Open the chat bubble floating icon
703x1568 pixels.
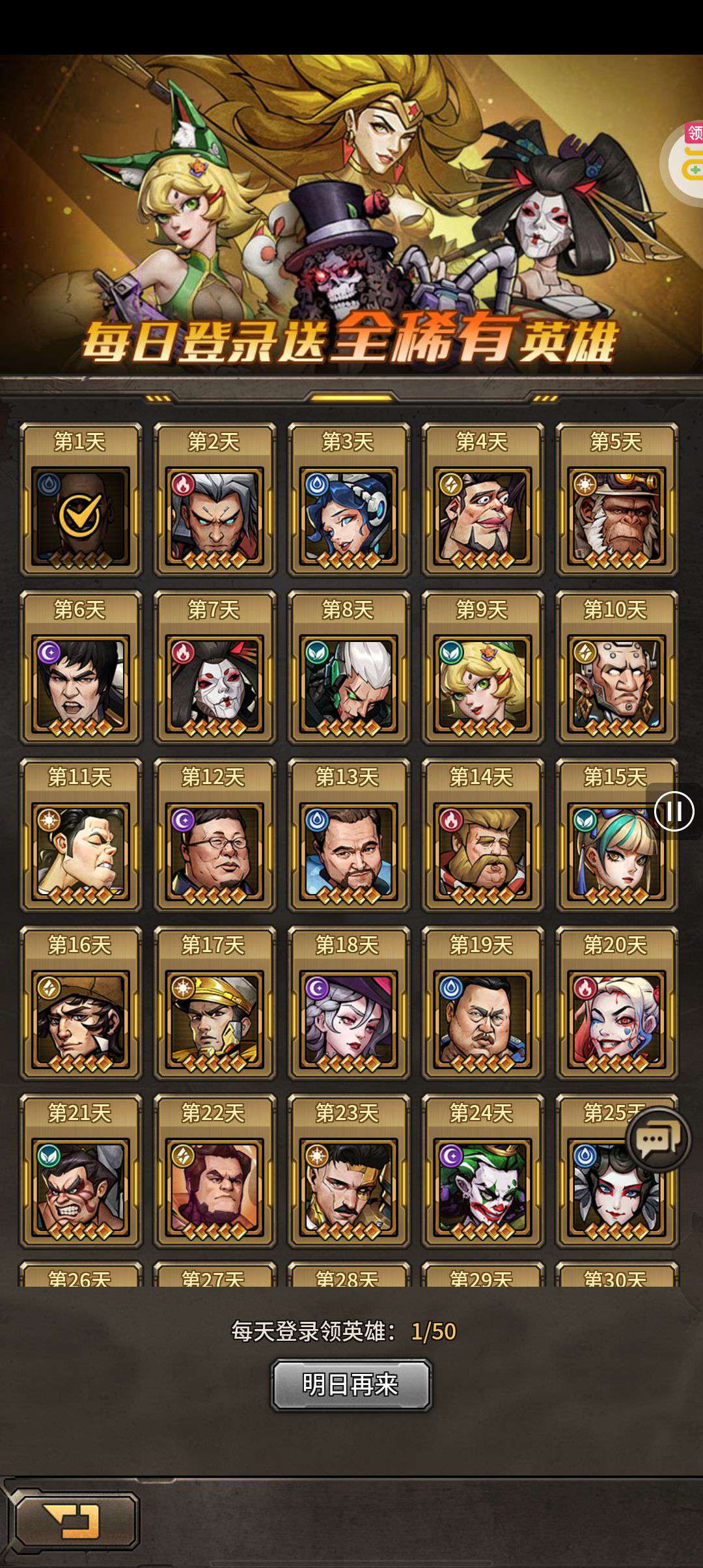[657, 1140]
